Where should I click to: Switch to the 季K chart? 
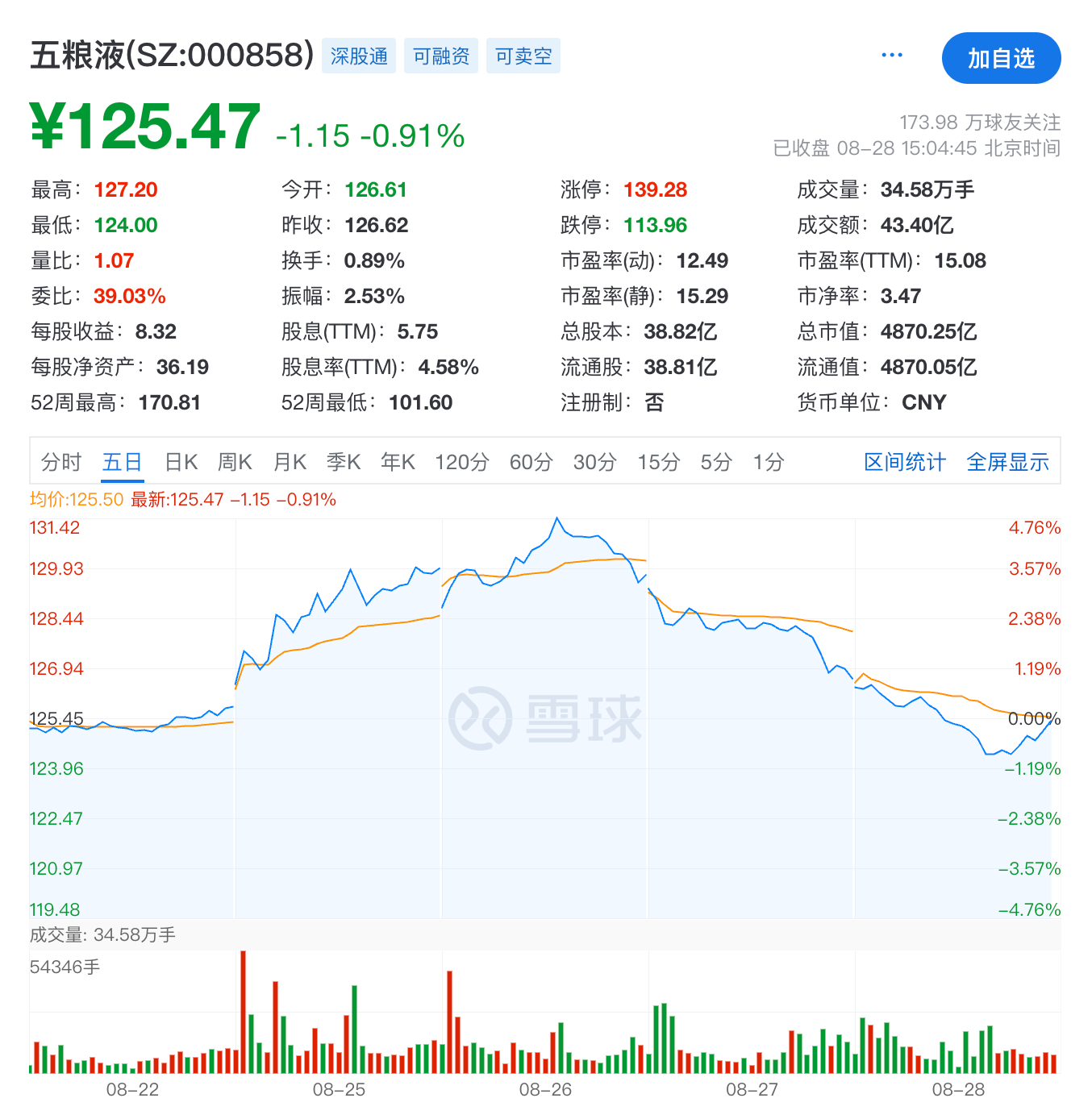[344, 462]
